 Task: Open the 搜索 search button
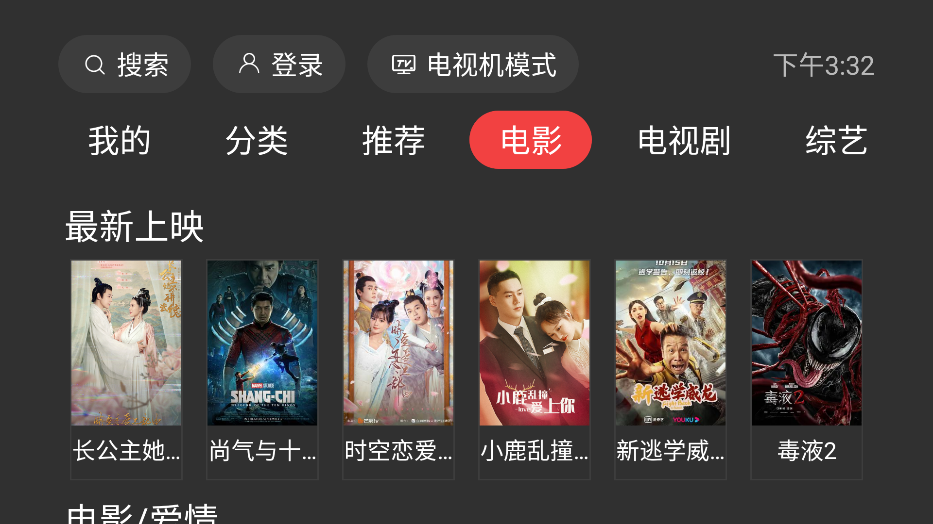click(124, 65)
